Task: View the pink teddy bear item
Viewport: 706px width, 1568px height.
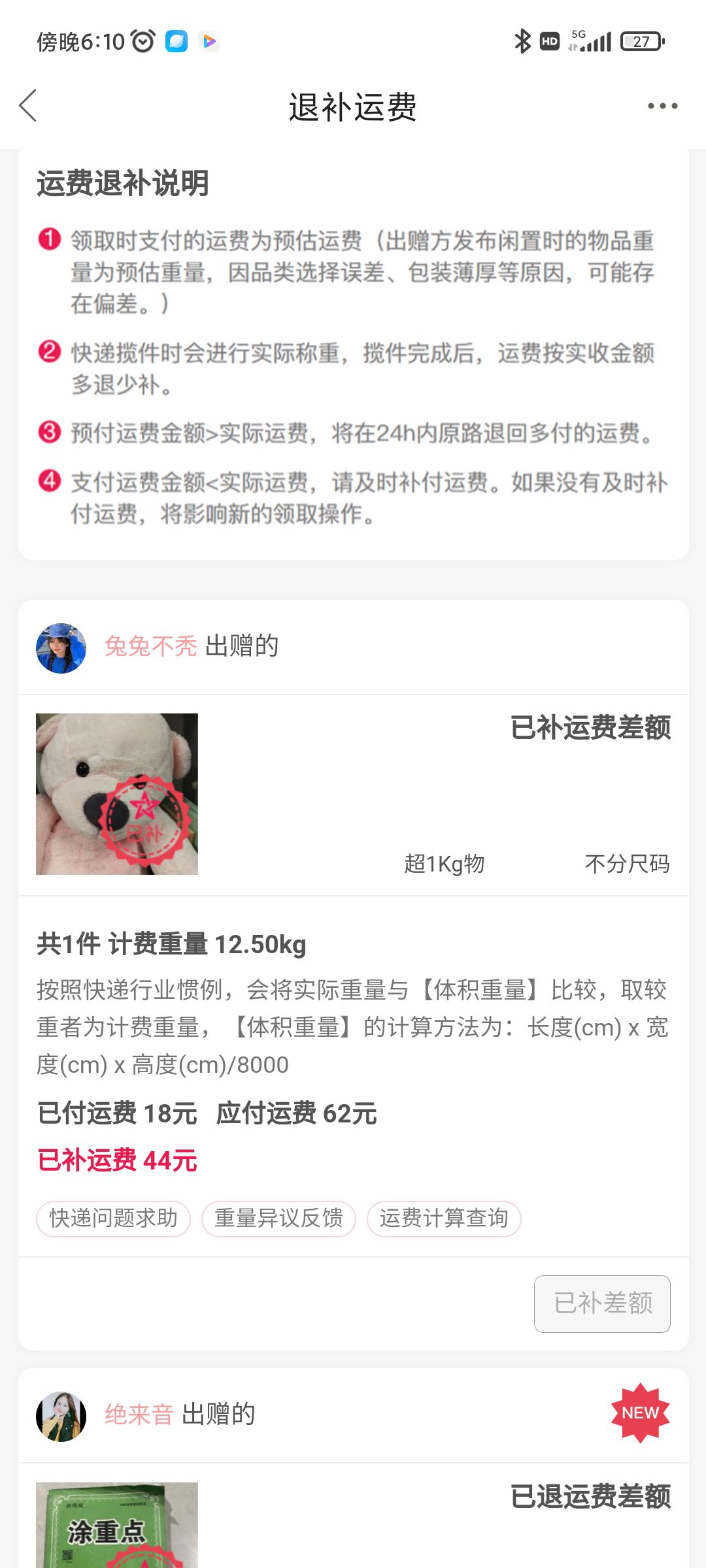Action: coord(117,794)
